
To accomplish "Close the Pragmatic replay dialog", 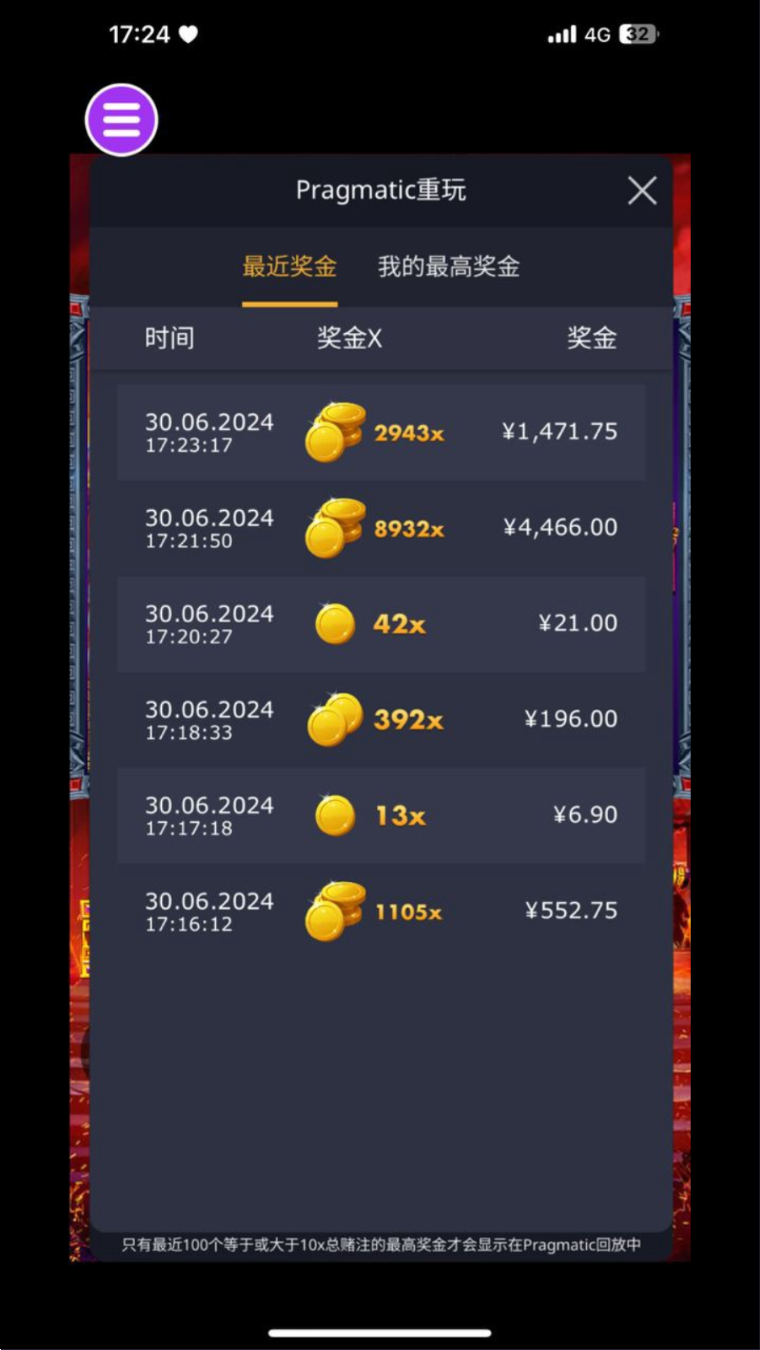I will [x=642, y=191].
